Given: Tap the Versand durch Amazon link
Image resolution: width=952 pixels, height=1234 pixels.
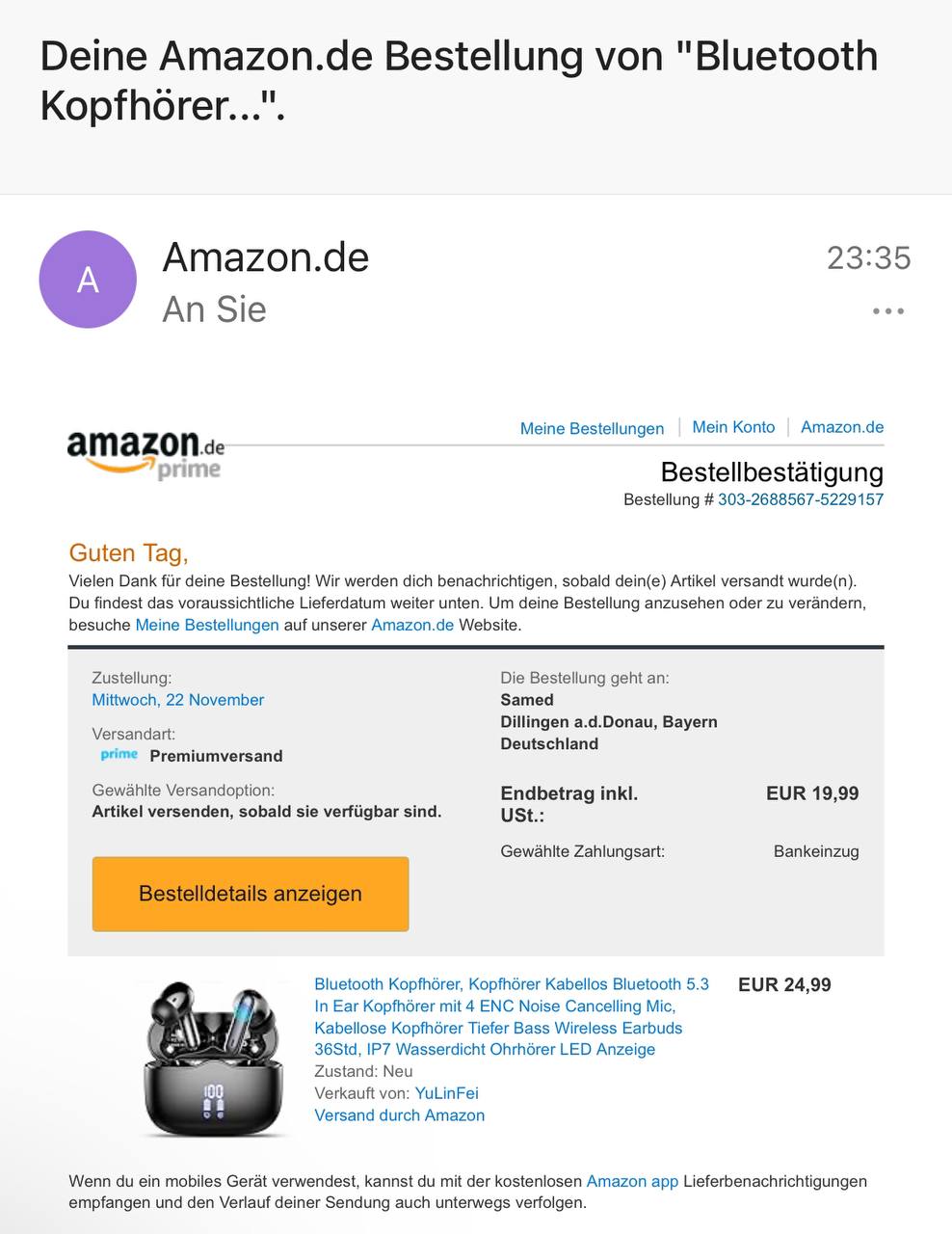Looking at the screenshot, I should coord(399,1115).
